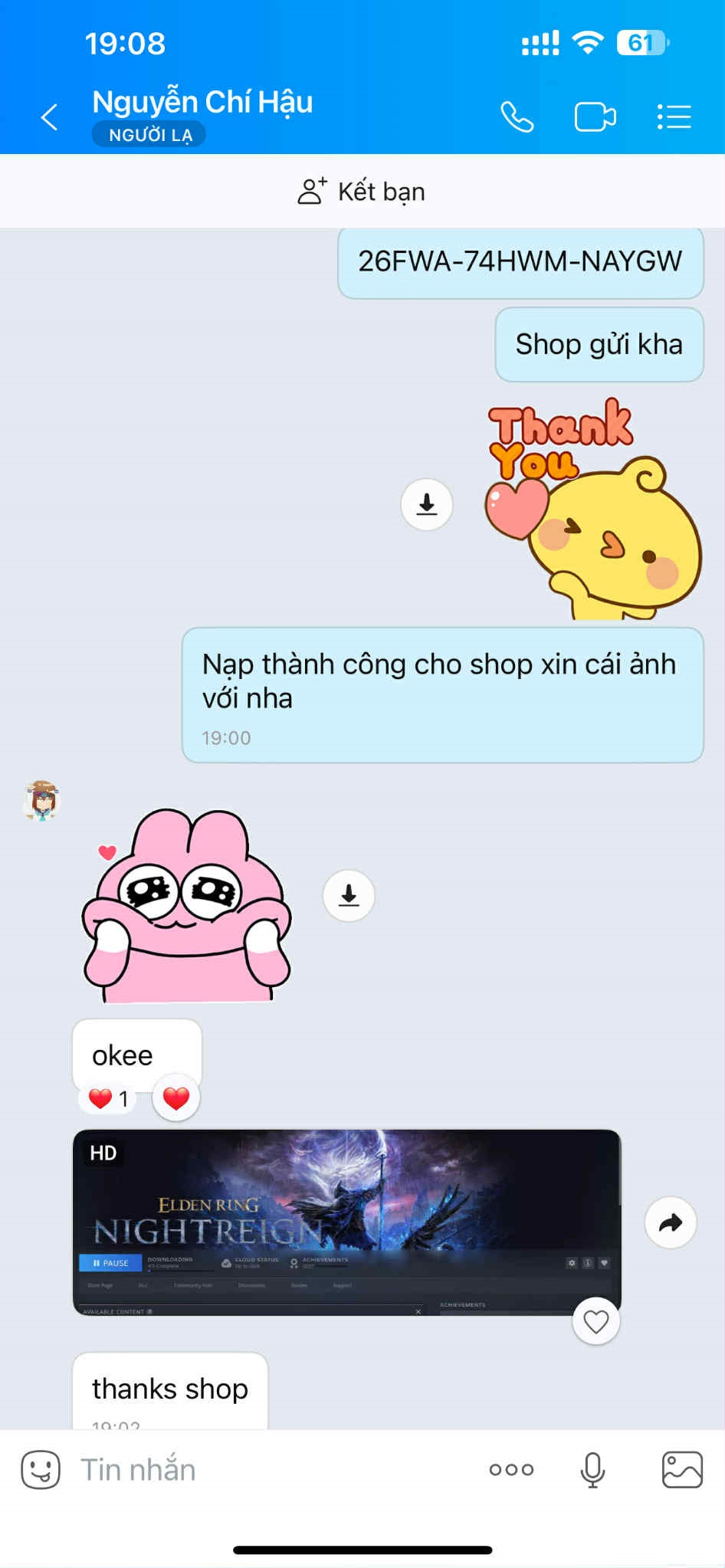Open more attachment options
Image resolution: width=725 pixels, height=1568 pixels.
point(511,1470)
